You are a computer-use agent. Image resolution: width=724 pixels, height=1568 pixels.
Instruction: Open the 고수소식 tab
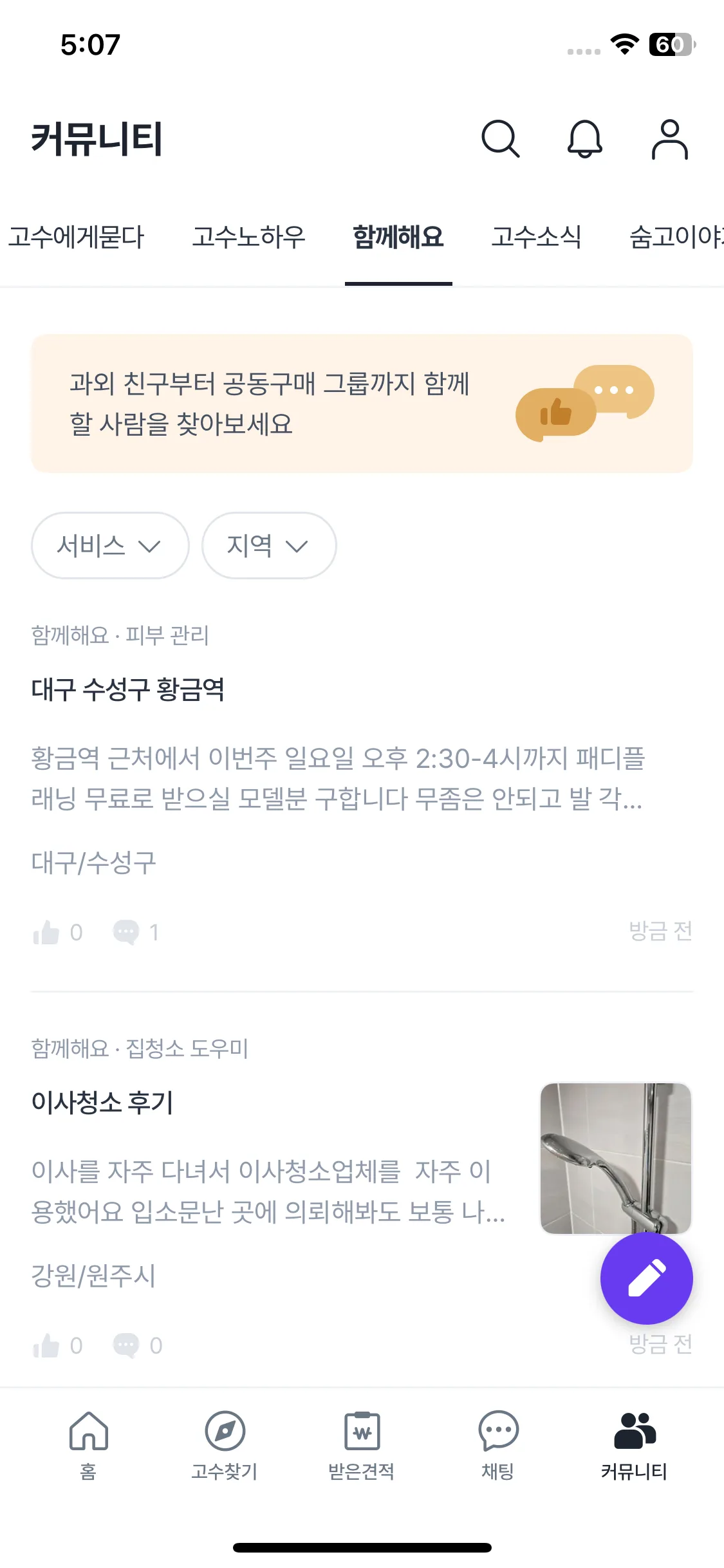coord(537,238)
